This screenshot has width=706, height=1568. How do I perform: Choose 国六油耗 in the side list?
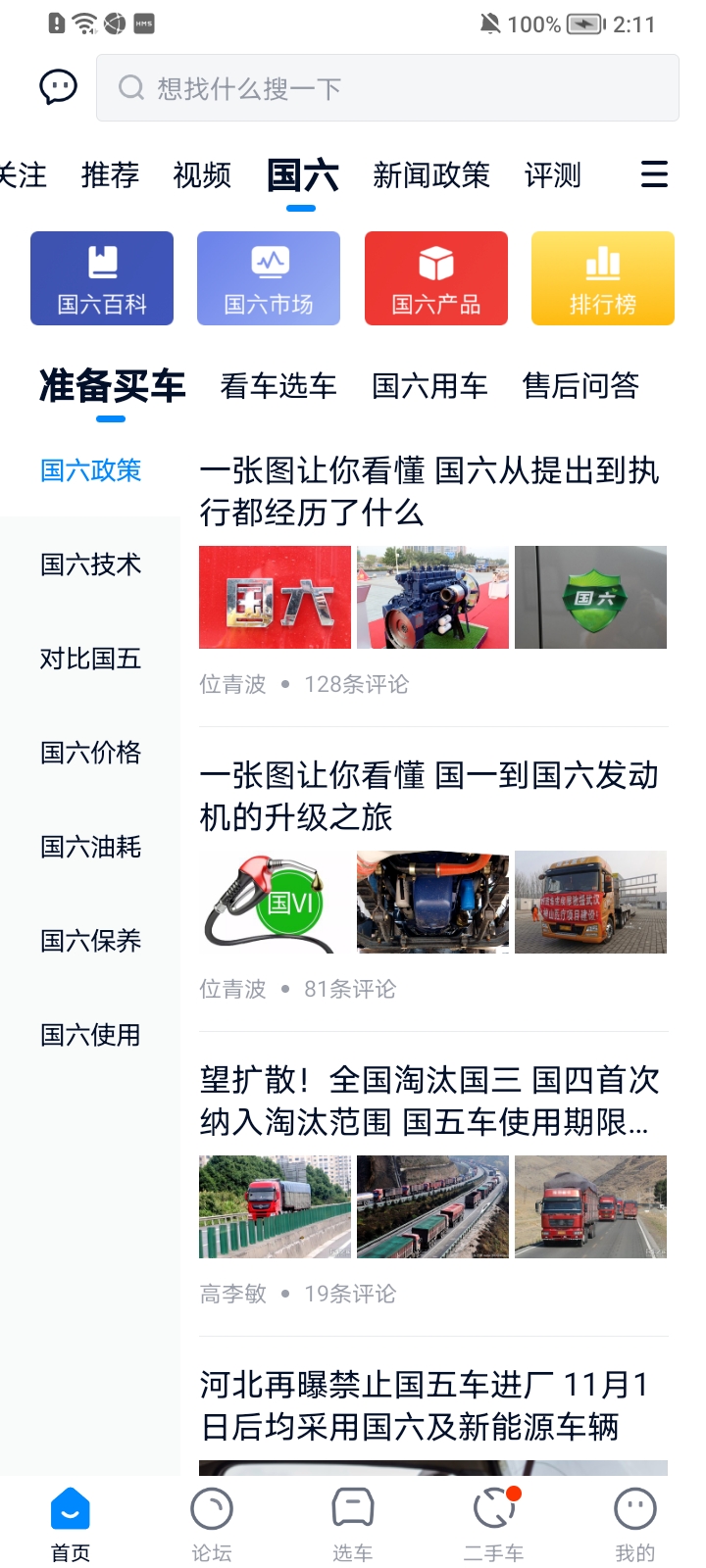point(90,847)
